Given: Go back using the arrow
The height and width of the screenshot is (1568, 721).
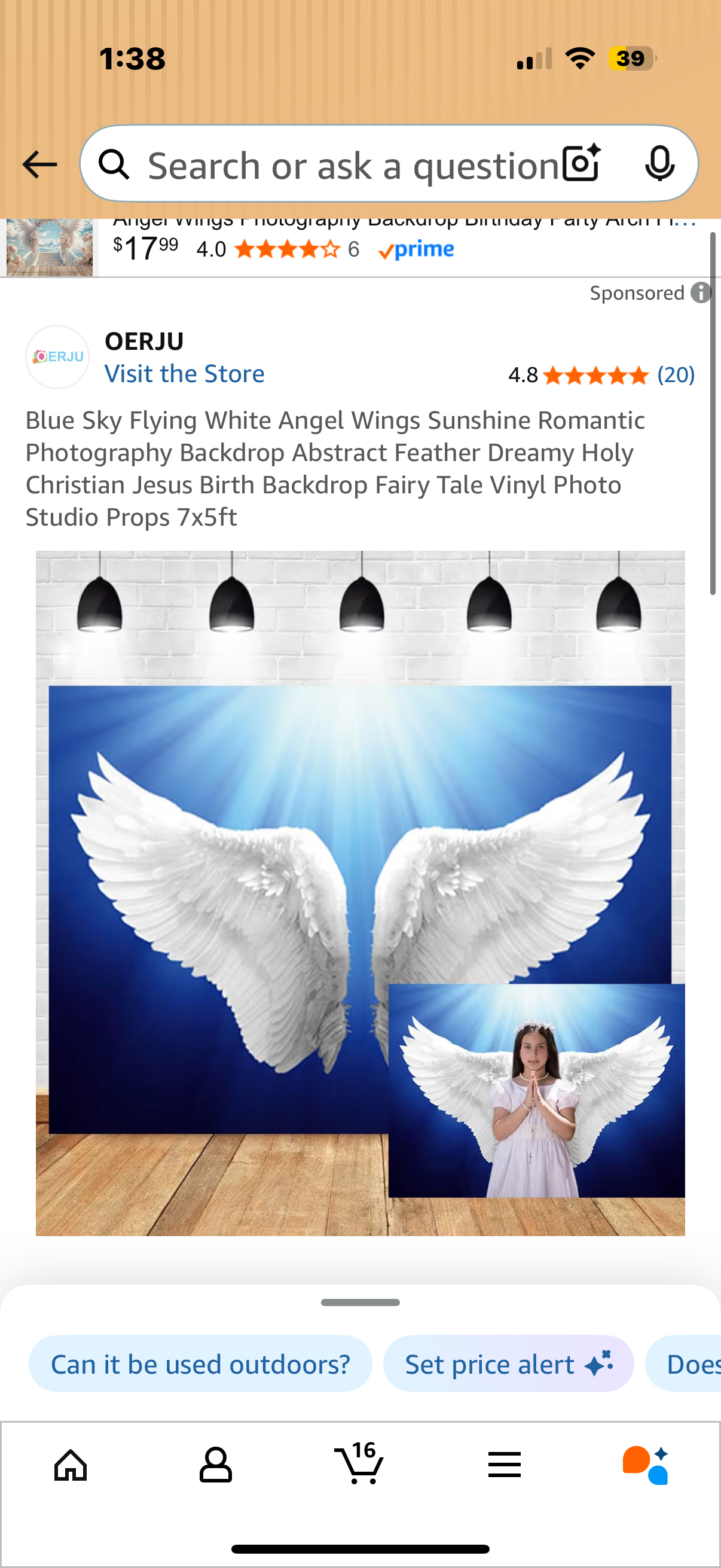Looking at the screenshot, I should coord(39,164).
